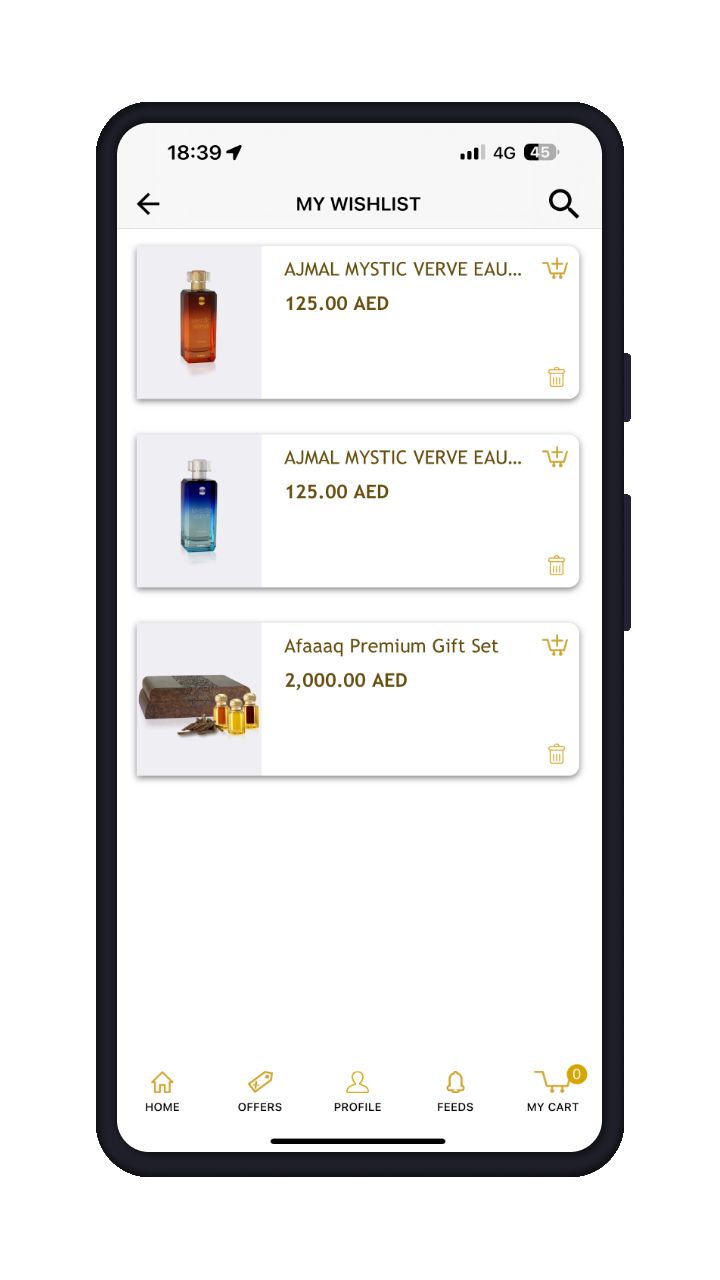Open the Profile tab
This screenshot has width=720, height=1280.
click(x=357, y=1091)
